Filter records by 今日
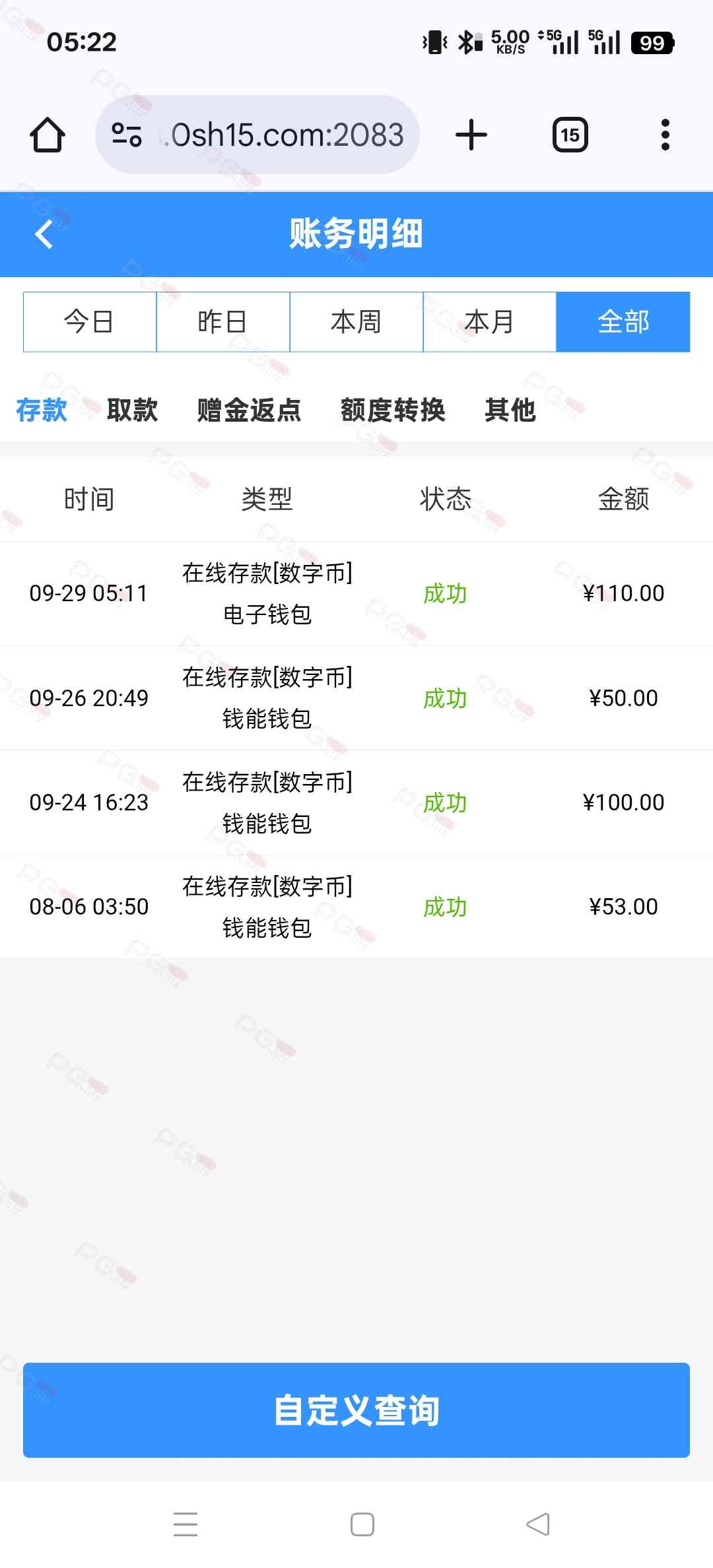This screenshot has width=713, height=1568. [90, 322]
